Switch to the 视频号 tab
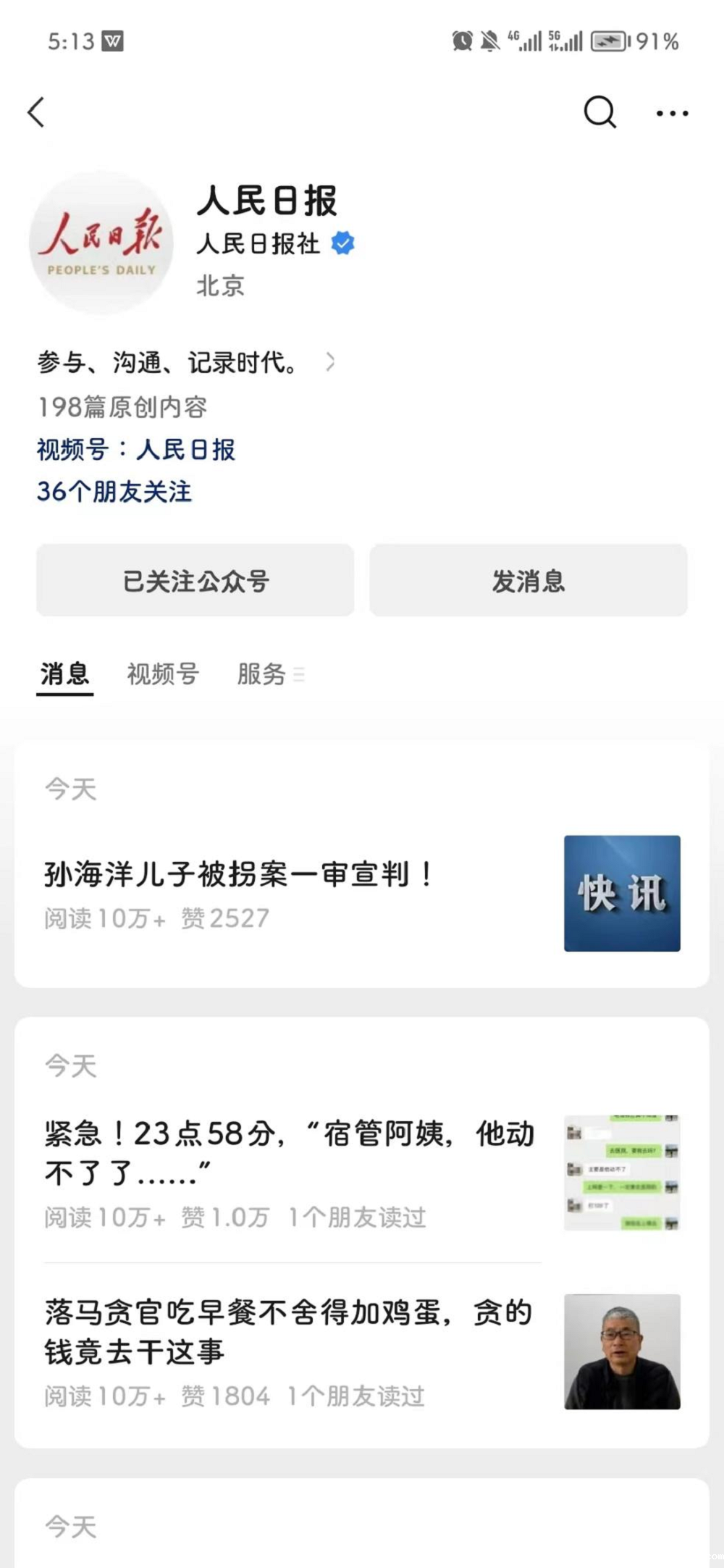This screenshot has width=724, height=1568. click(x=163, y=674)
